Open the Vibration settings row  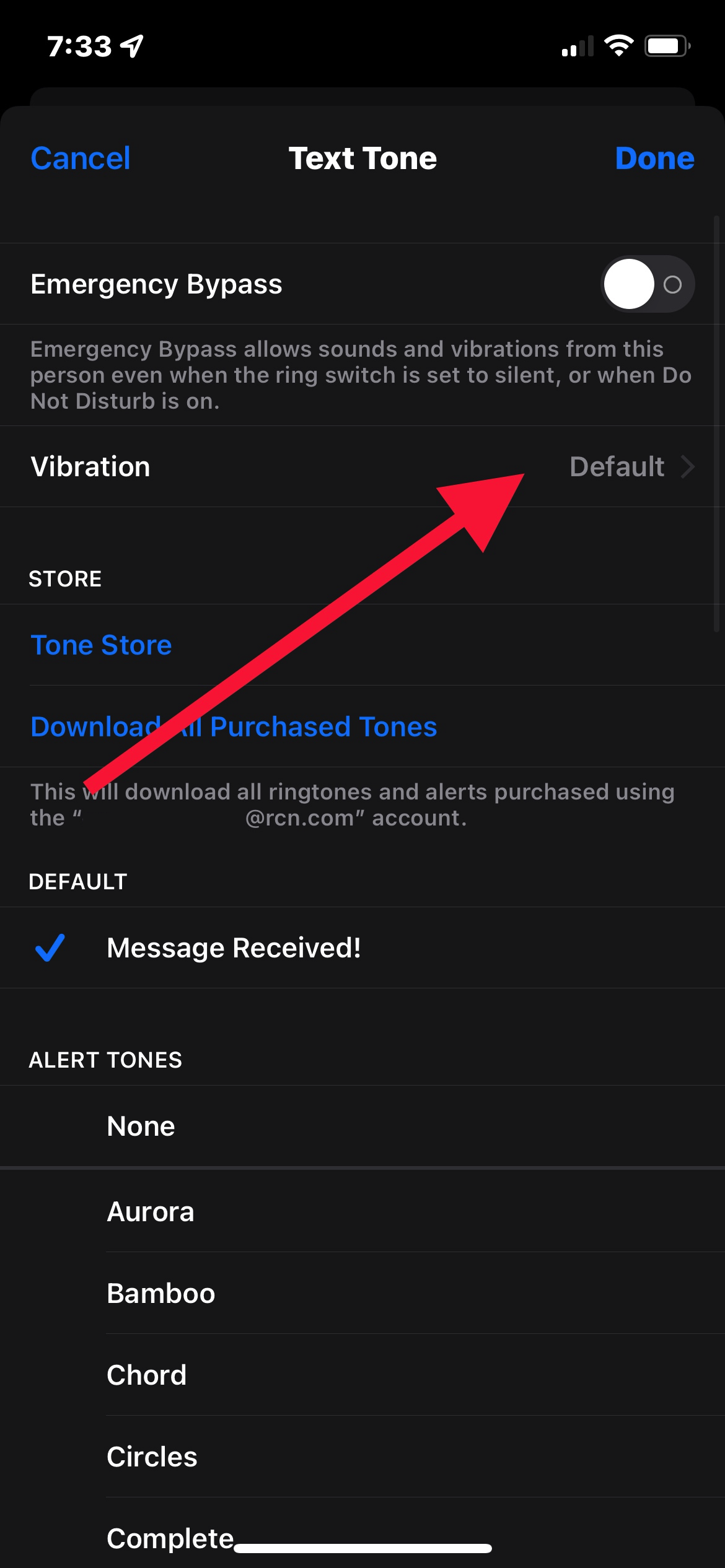(x=362, y=466)
